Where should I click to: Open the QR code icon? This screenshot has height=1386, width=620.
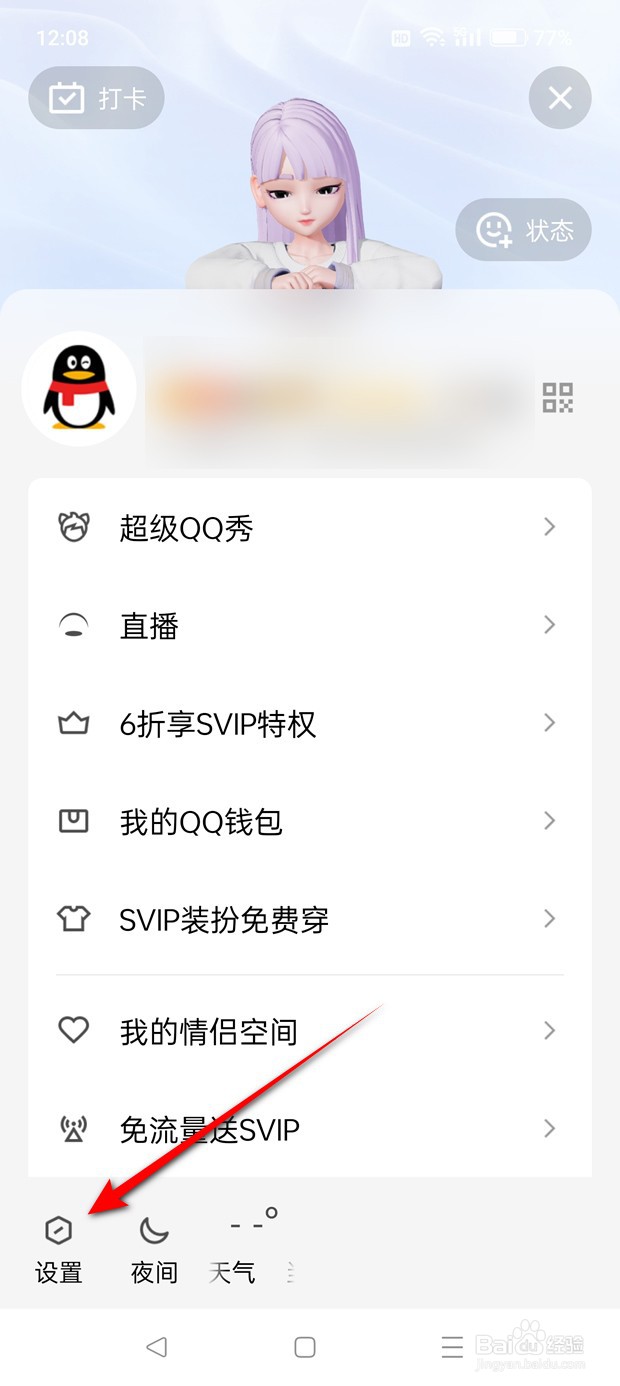coord(558,397)
